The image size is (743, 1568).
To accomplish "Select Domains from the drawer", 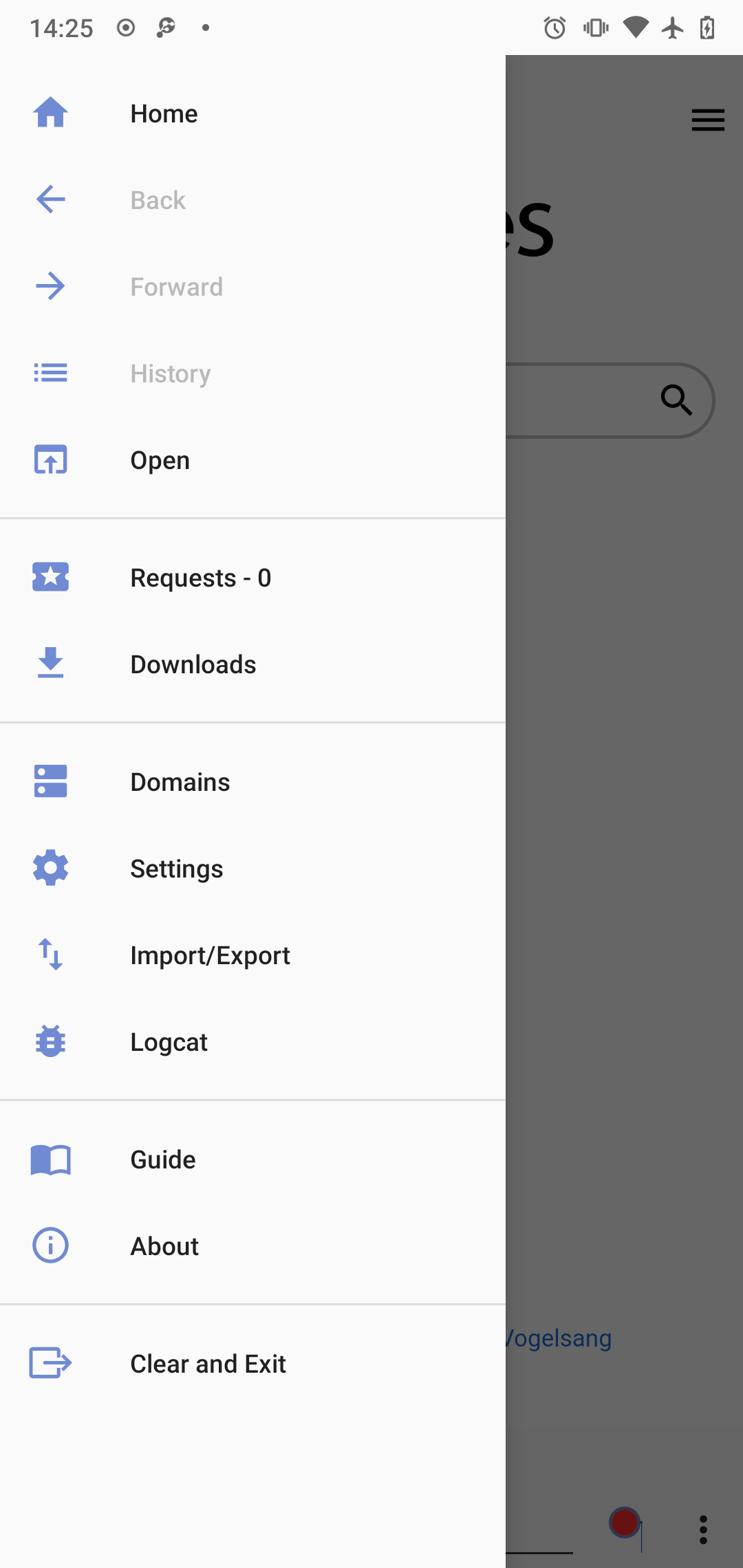I will tap(180, 782).
